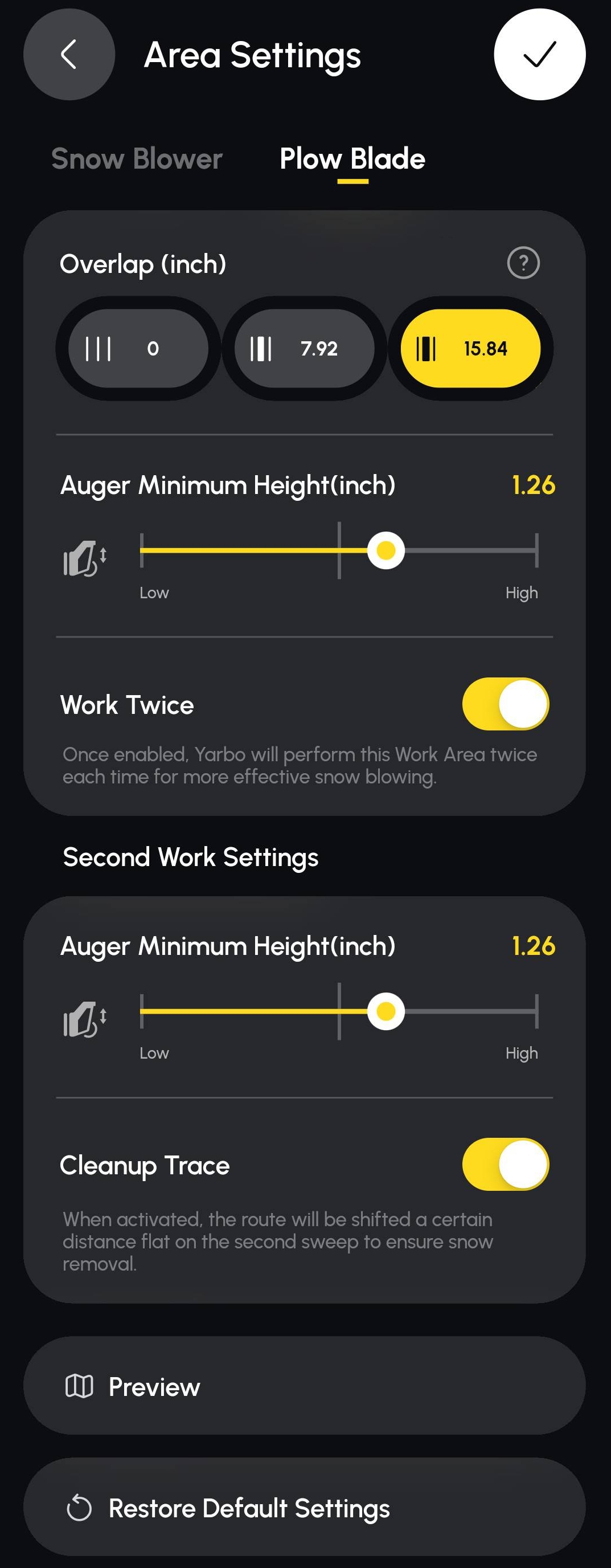Image resolution: width=611 pixels, height=1568 pixels.
Task: Tap the Second Work Settings auger height slider
Action: 386,1011
